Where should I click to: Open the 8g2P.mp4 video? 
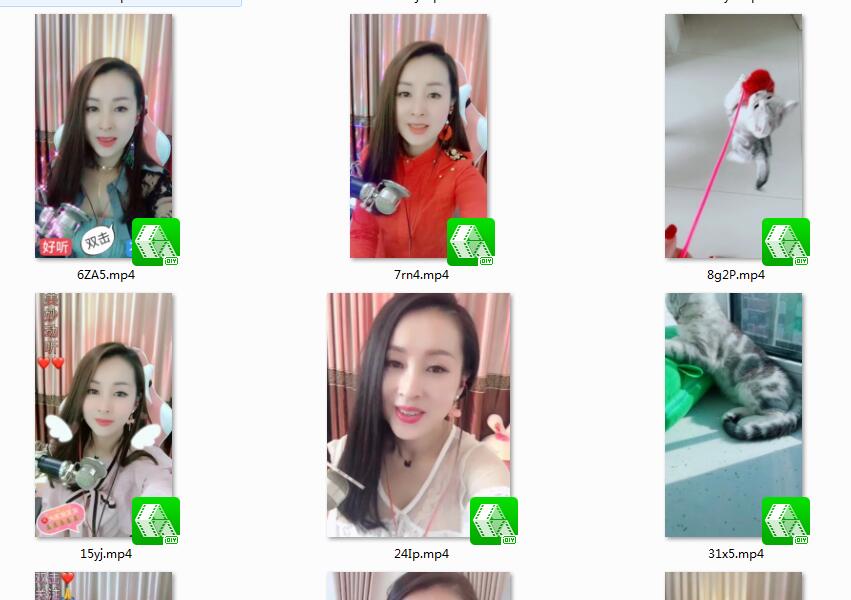click(x=734, y=137)
